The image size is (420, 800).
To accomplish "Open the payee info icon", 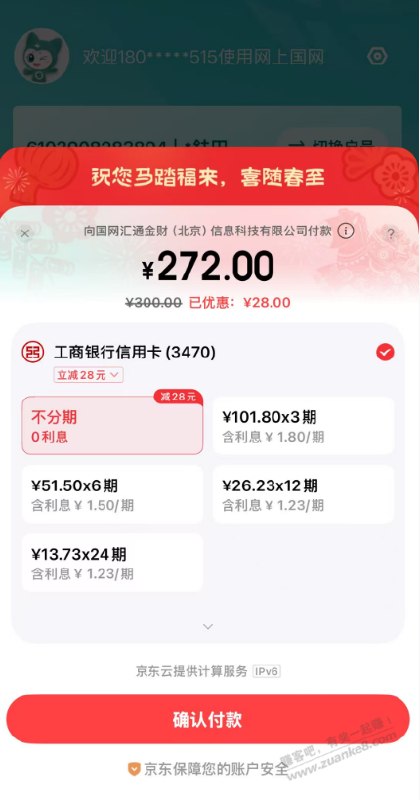I will point(345,232).
